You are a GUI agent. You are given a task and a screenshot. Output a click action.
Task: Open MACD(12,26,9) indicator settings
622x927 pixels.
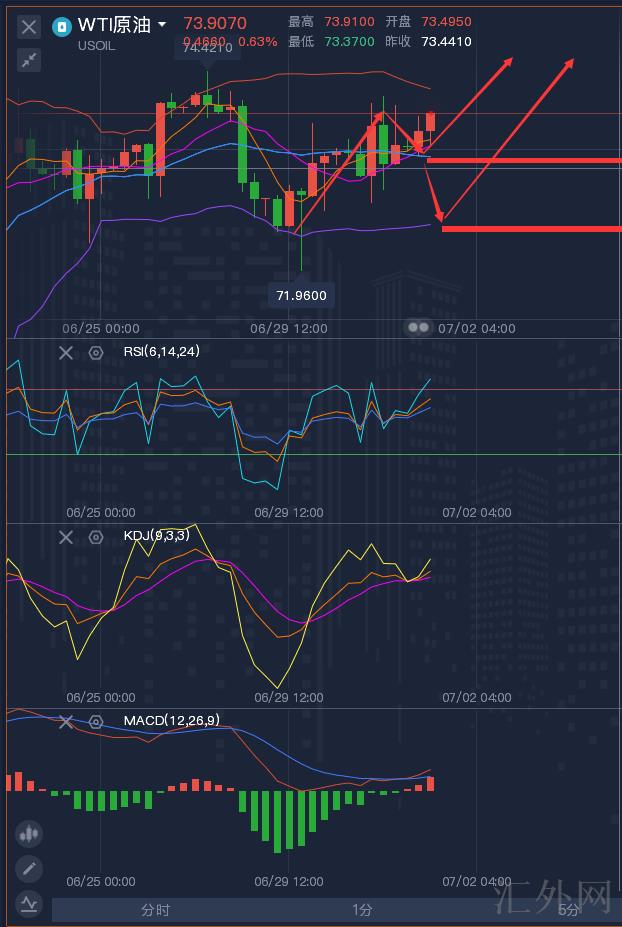point(96,721)
